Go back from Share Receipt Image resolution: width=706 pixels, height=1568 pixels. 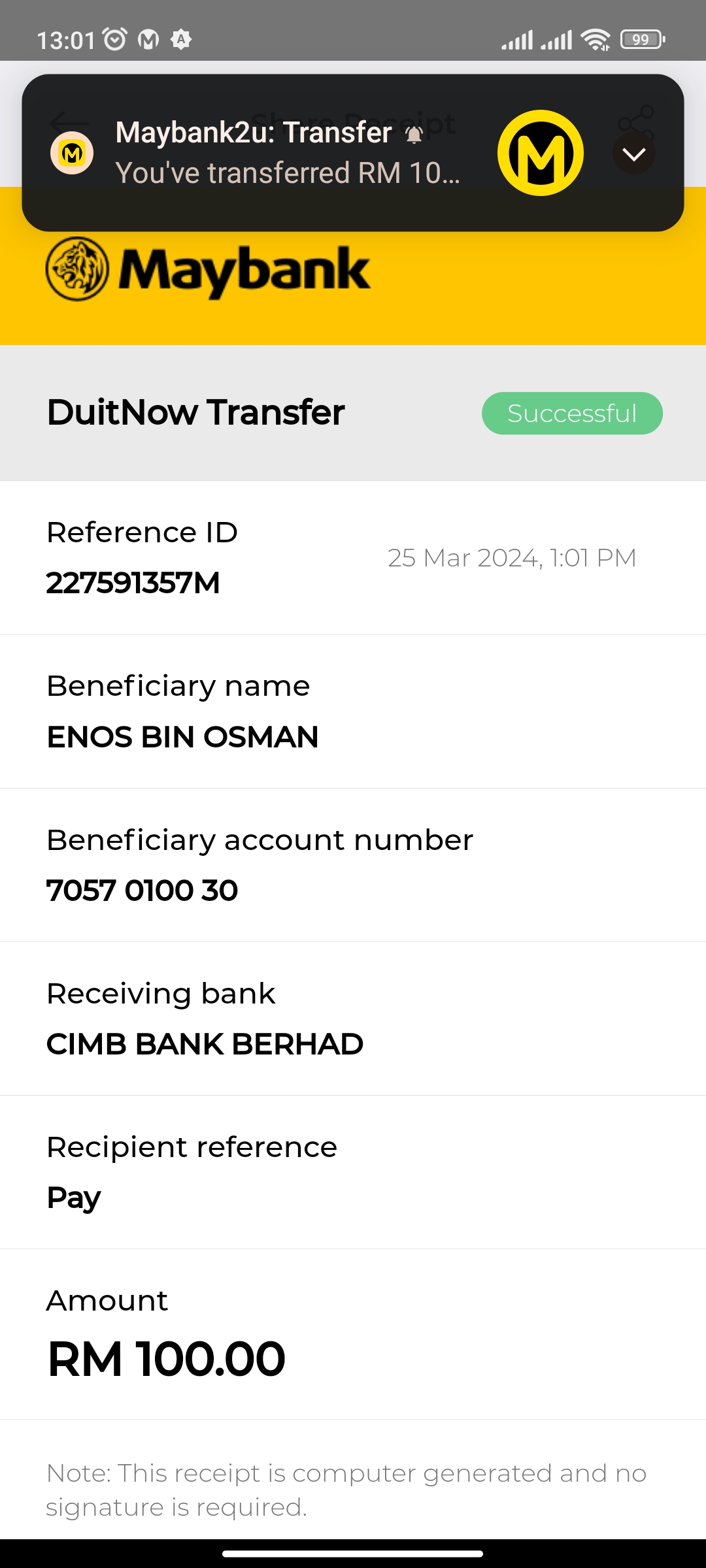(69, 122)
